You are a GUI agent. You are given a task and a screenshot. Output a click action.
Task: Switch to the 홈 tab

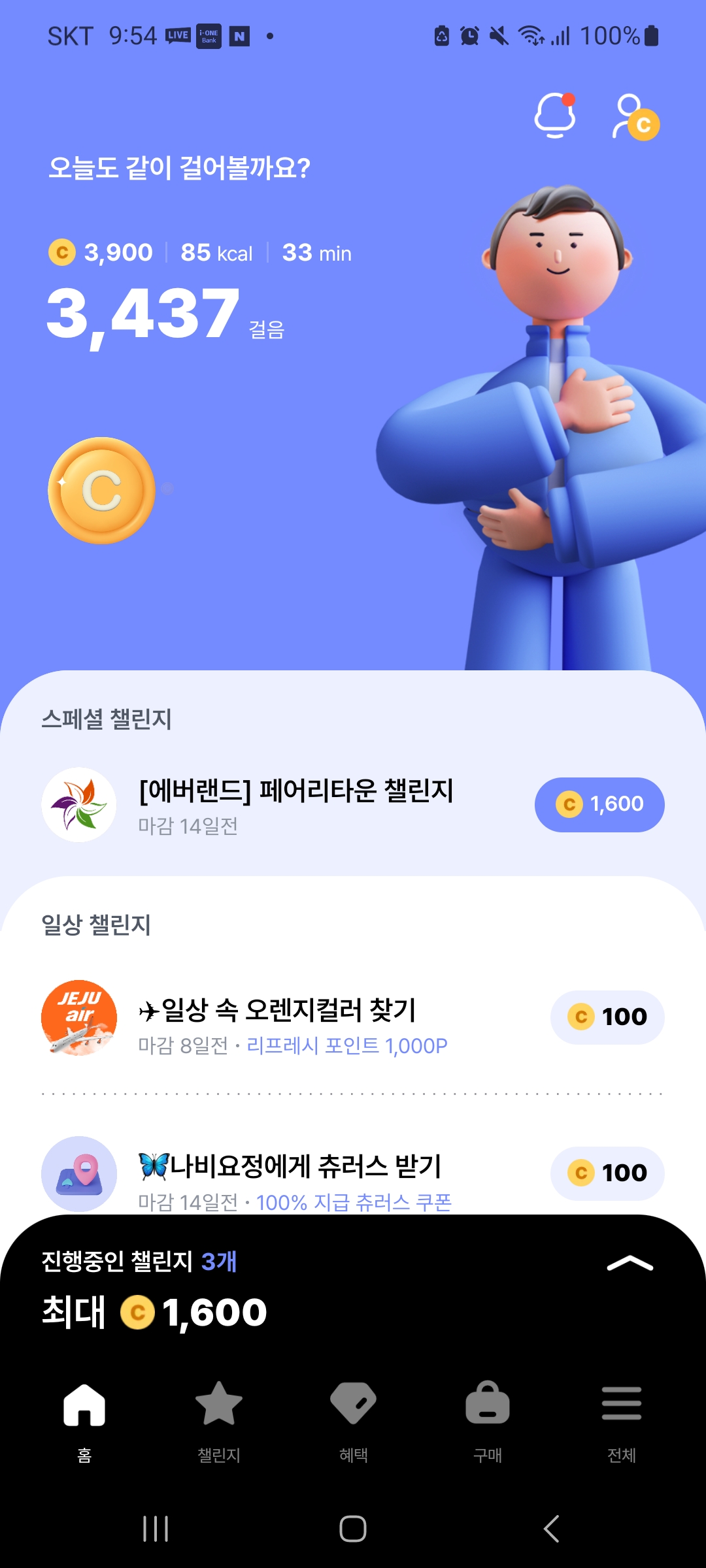pyautogui.click(x=84, y=1418)
